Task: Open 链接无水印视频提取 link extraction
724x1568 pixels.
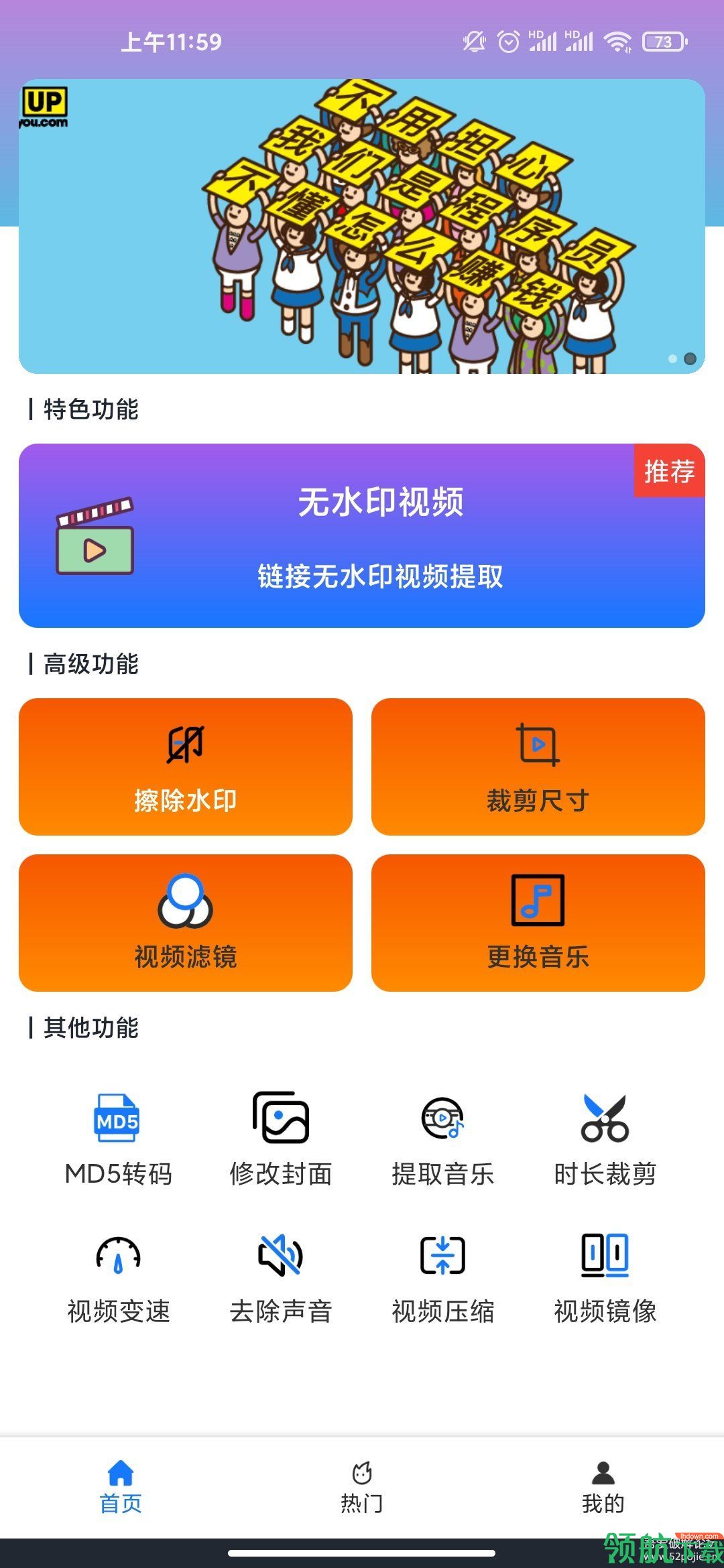Action: [x=382, y=575]
